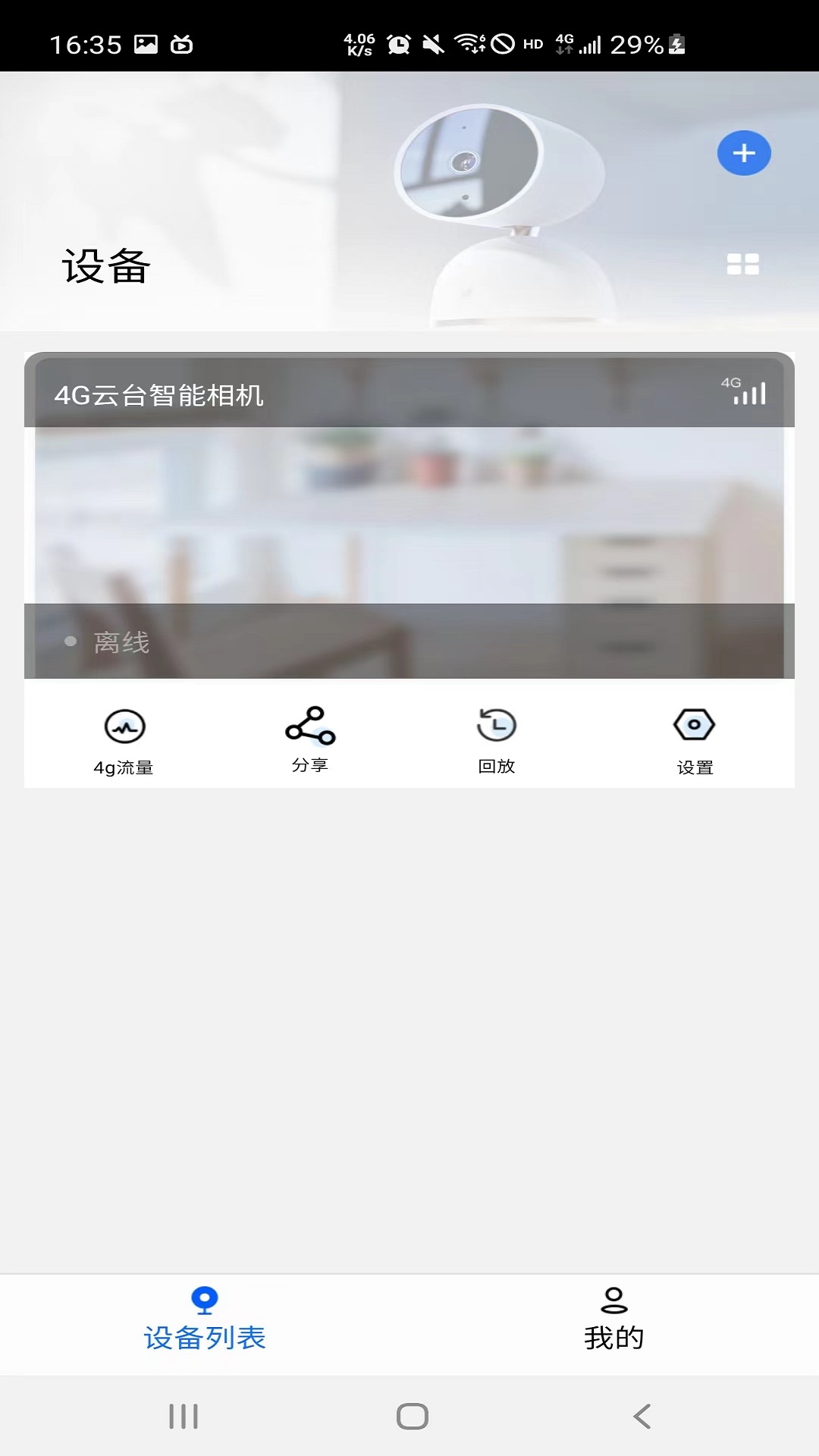The image size is (819, 1456).
Task: Switch device list to grid view
Action: [x=742, y=264]
